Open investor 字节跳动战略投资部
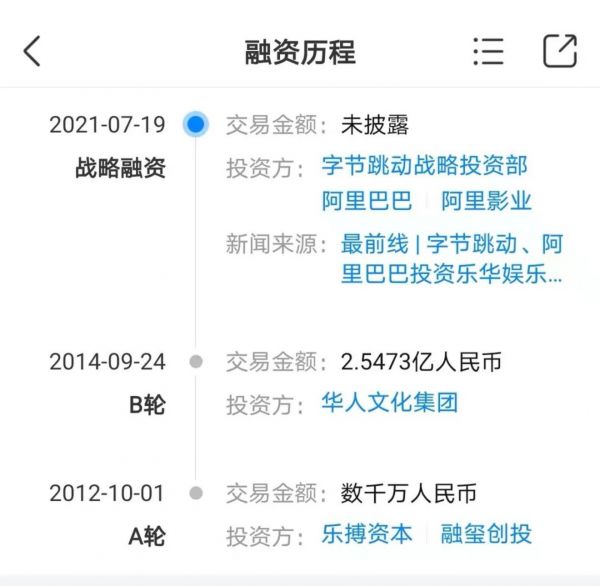 [x=424, y=165]
